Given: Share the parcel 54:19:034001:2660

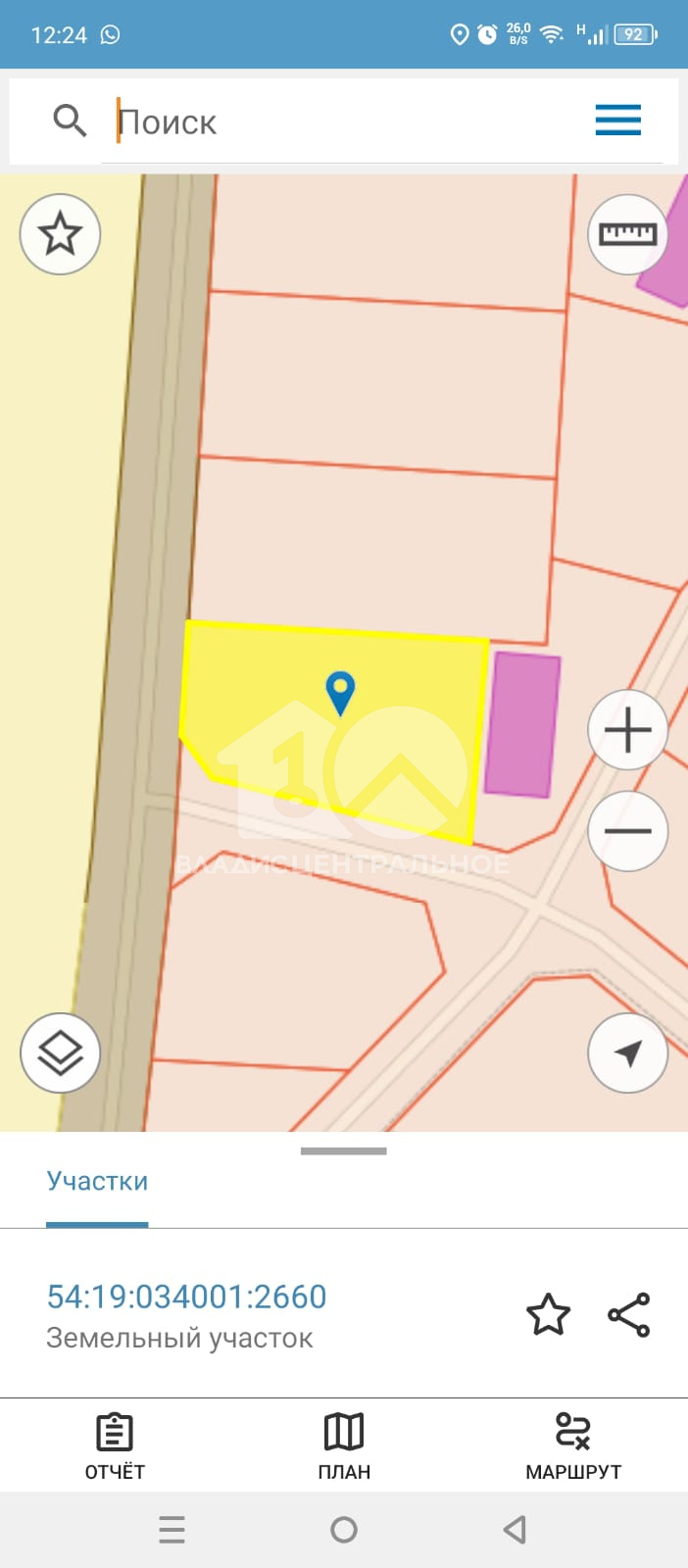Looking at the screenshot, I should [629, 1315].
